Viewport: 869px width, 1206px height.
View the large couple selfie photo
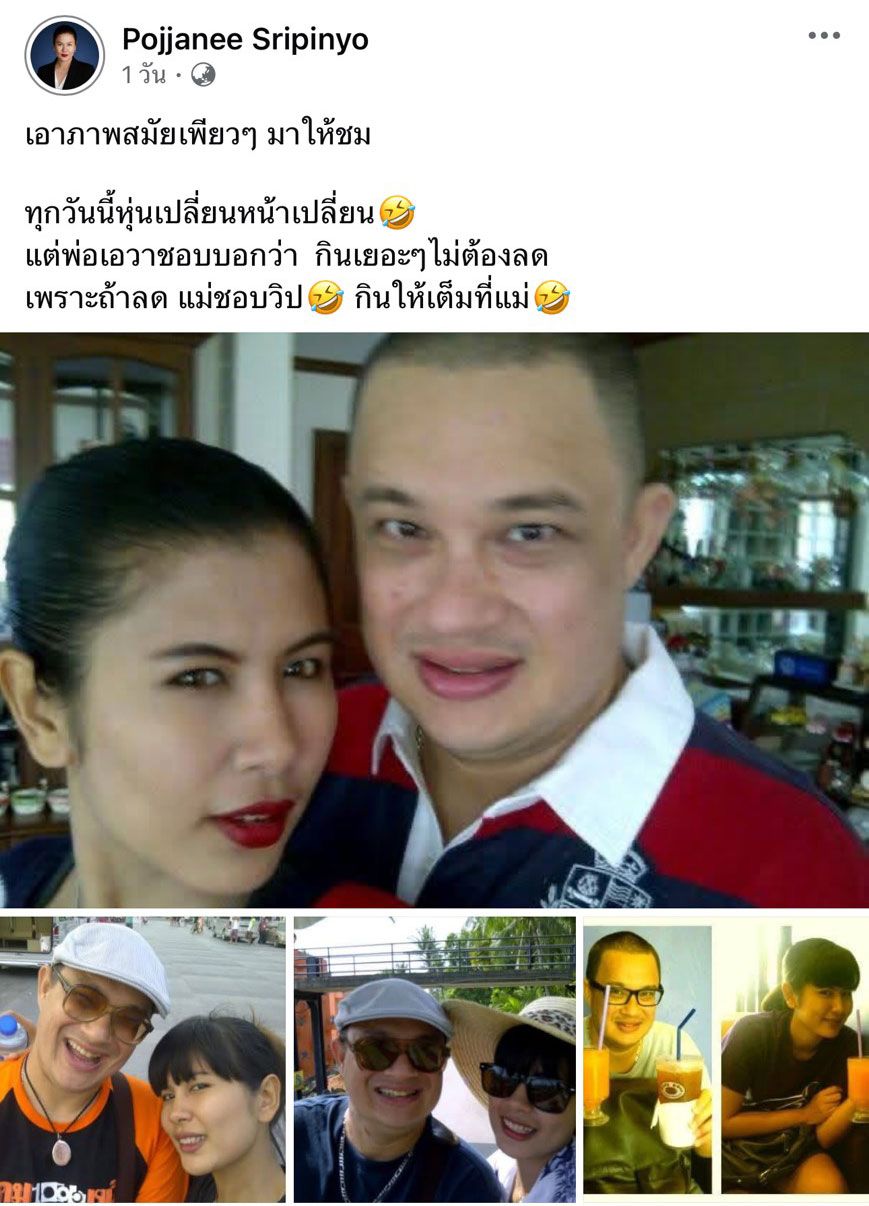pyautogui.click(x=434, y=620)
